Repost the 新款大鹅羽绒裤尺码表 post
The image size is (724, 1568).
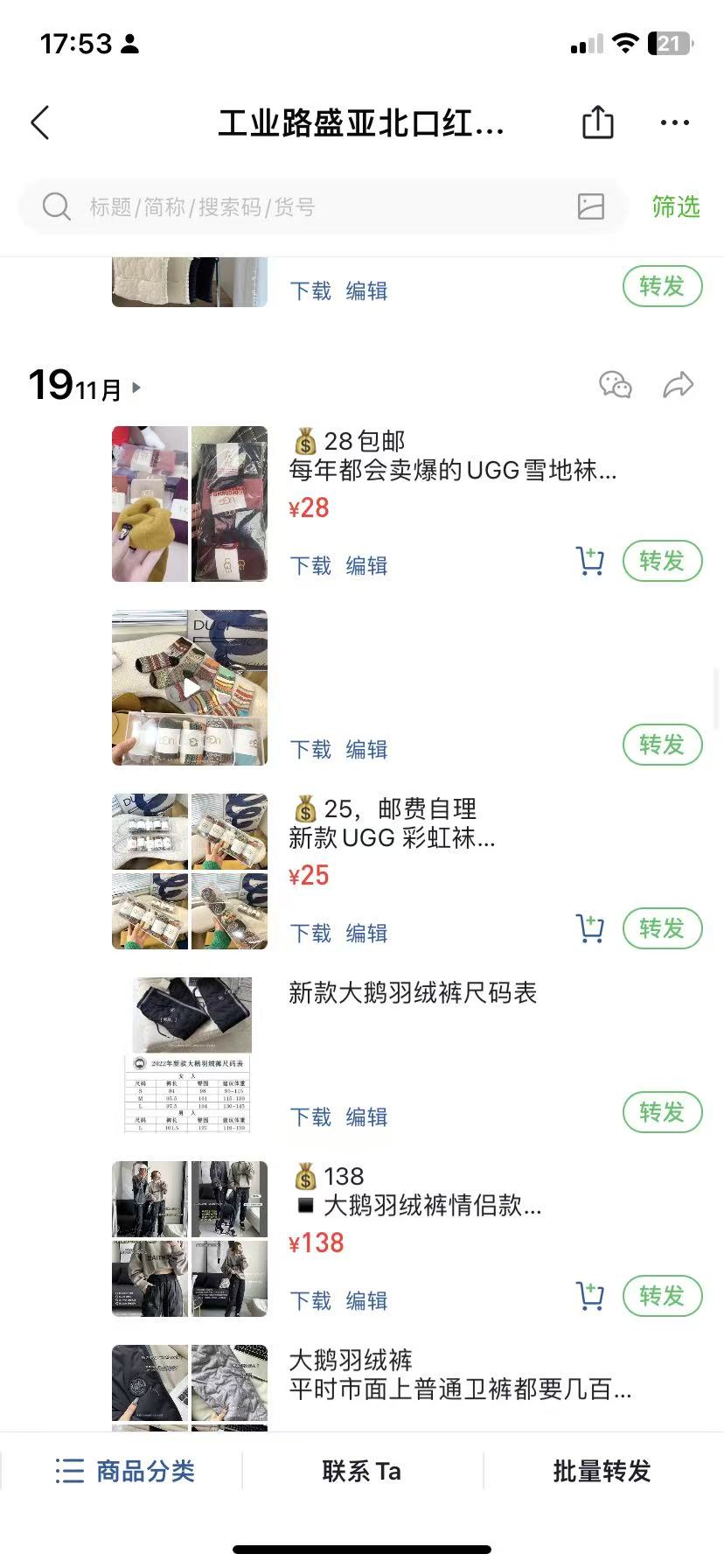pos(662,1112)
